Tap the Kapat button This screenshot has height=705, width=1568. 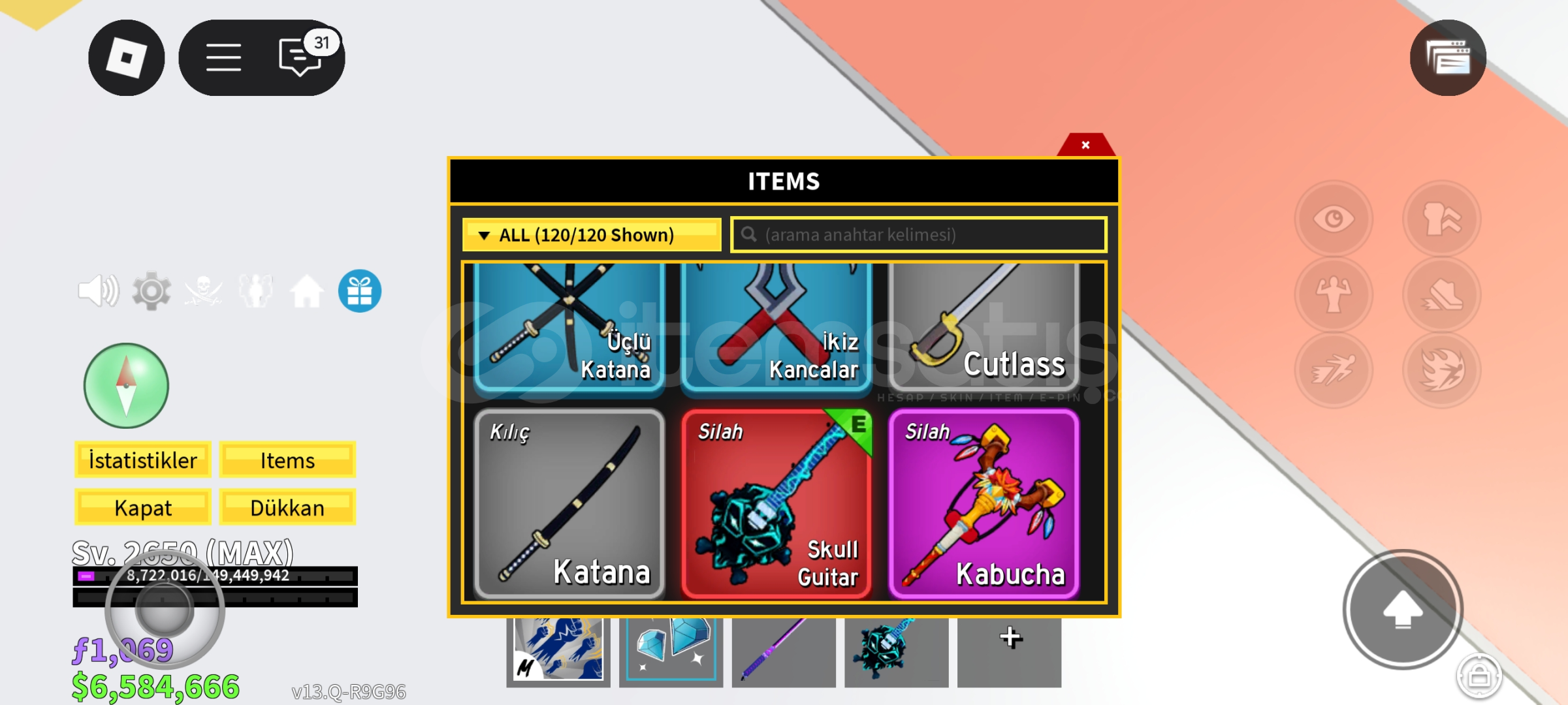pyautogui.click(x=143, y=508)
